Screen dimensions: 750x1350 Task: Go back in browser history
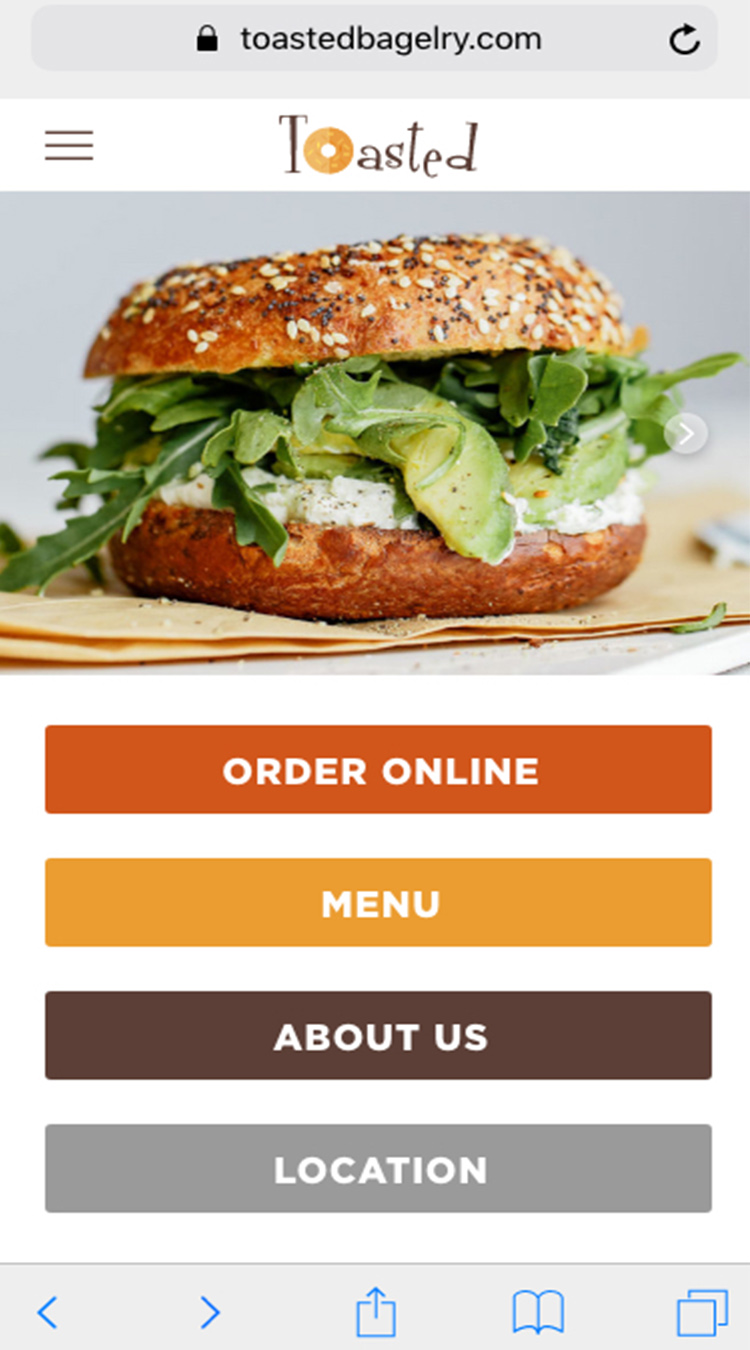click(47, 1311)
